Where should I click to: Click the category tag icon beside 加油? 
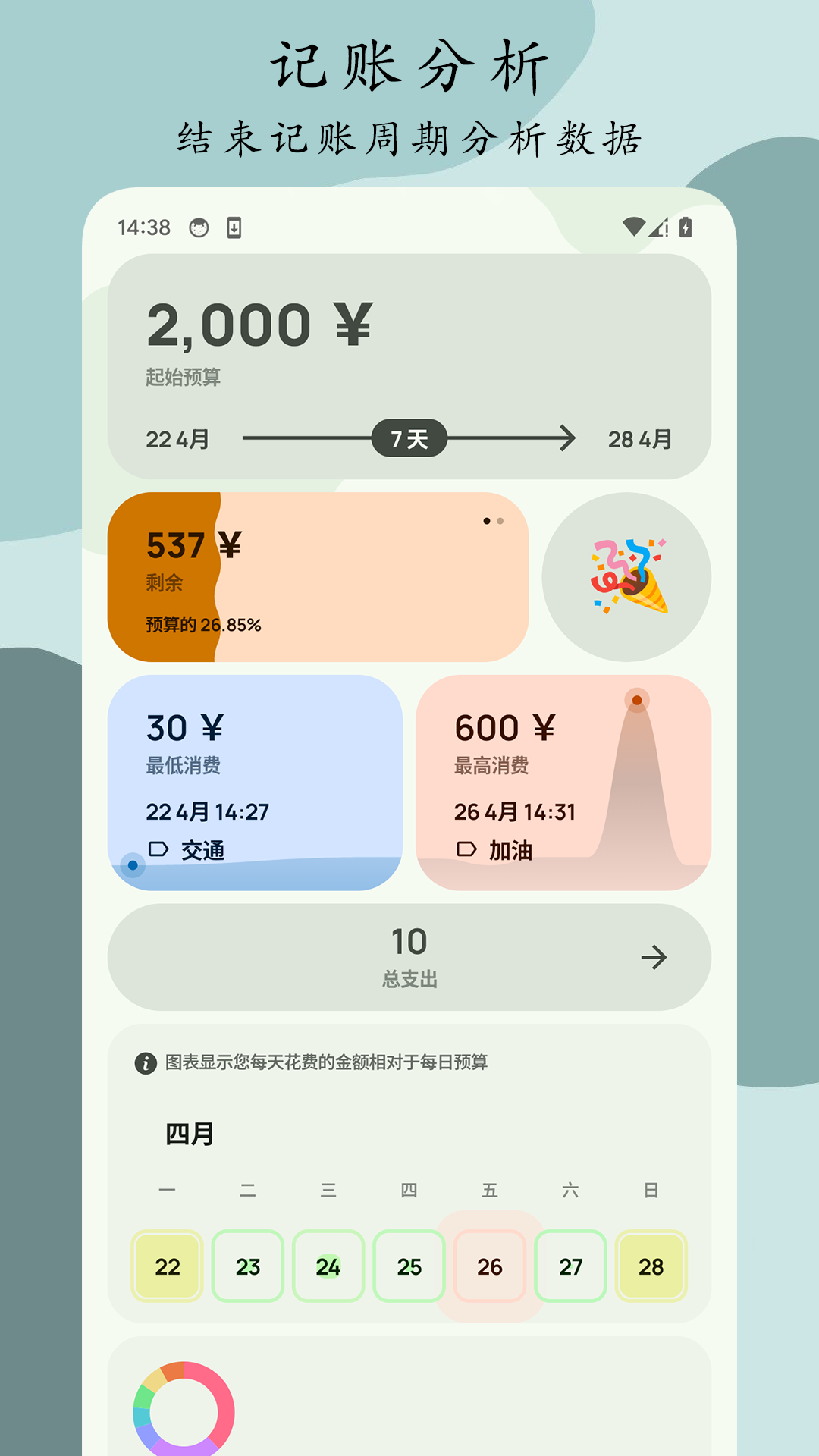tap(467, 851)
